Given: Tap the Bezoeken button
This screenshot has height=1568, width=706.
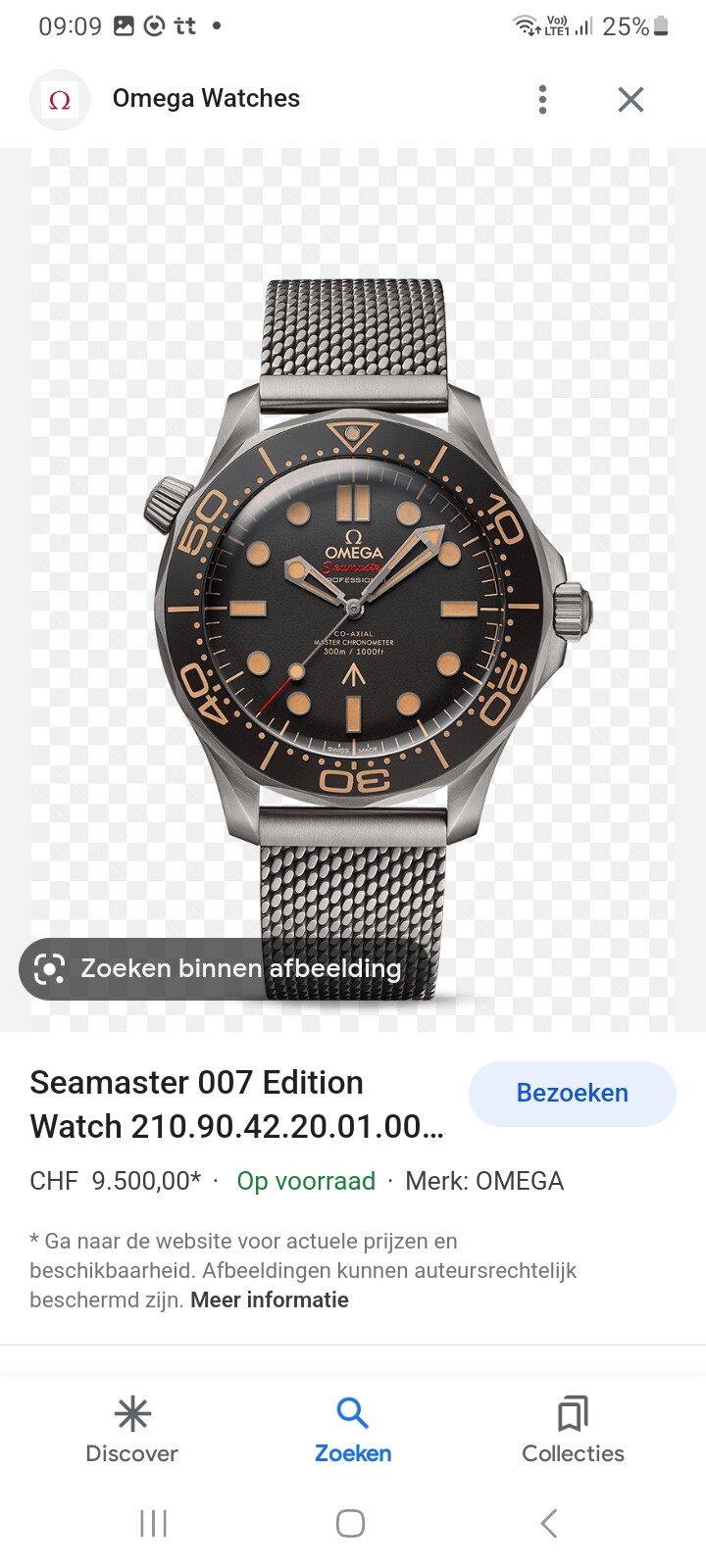Looking at the screenshot, I should [x=573, y=1093].
